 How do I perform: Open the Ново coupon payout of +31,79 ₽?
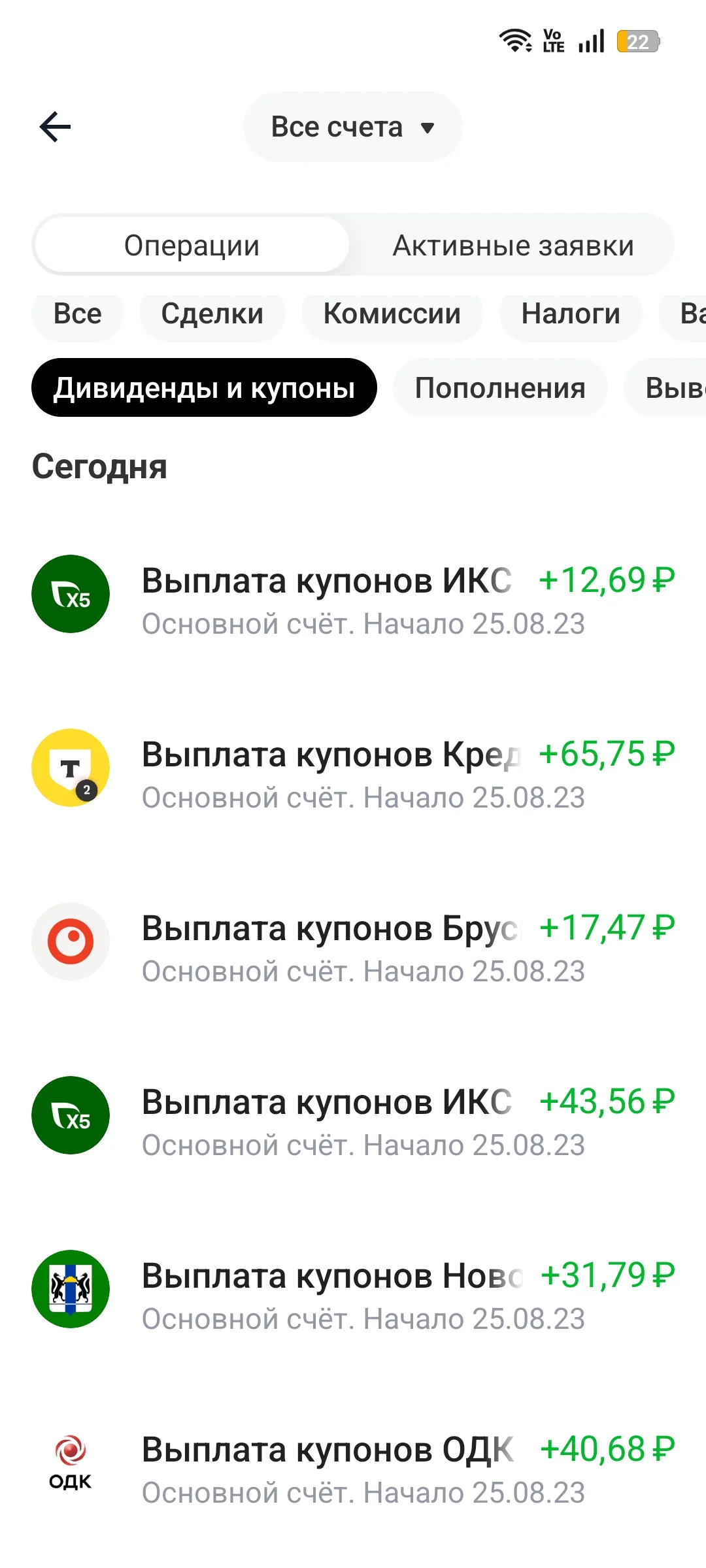353,1289
